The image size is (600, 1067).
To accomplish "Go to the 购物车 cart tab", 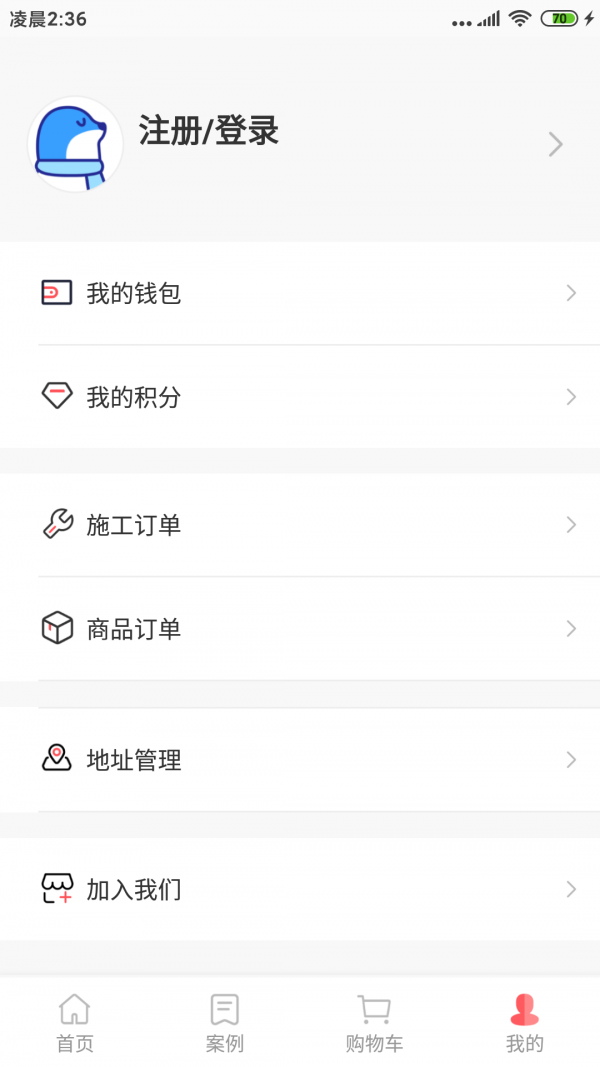I will (374, 1023).
